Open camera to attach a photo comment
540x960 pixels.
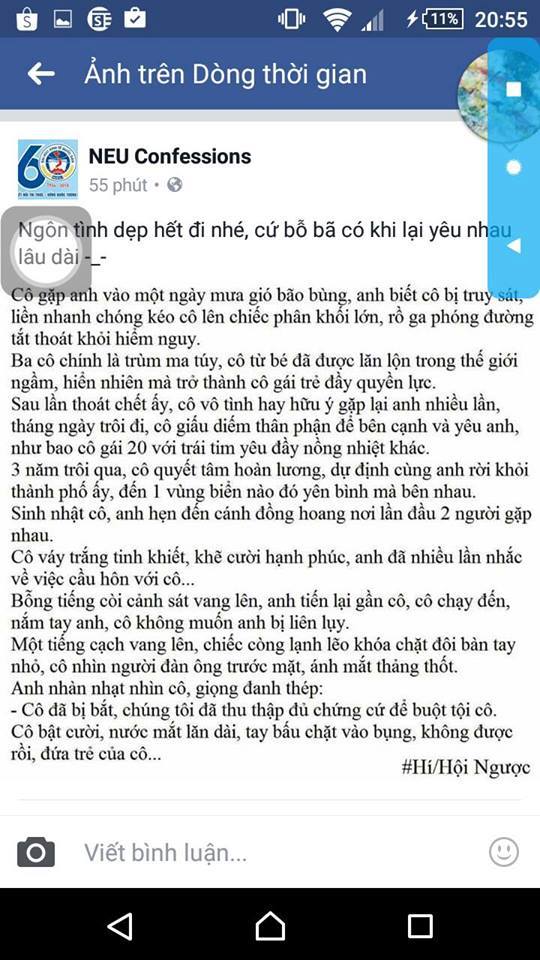pyautogui.click(x=36, y=852)
